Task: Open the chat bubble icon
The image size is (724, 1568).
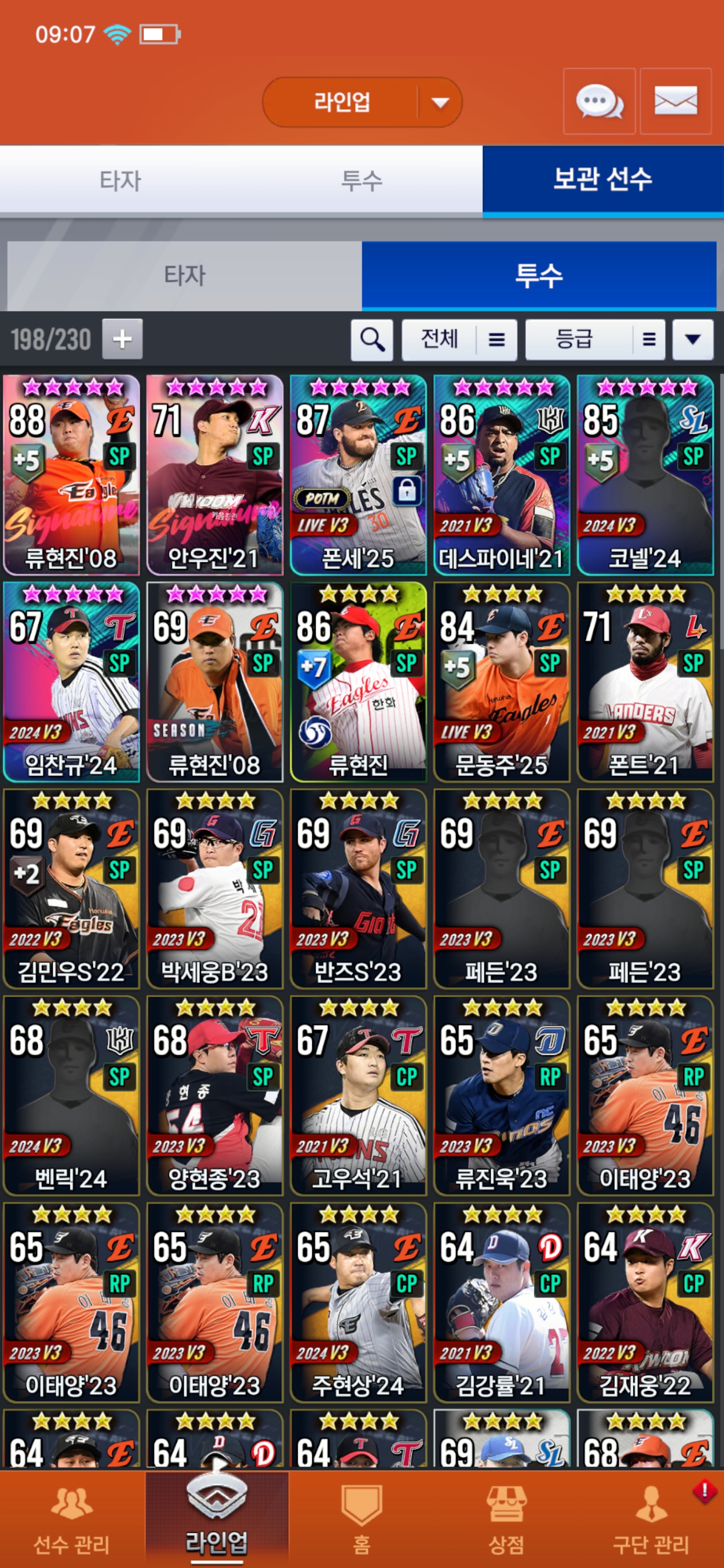Action: pos(599,102)
